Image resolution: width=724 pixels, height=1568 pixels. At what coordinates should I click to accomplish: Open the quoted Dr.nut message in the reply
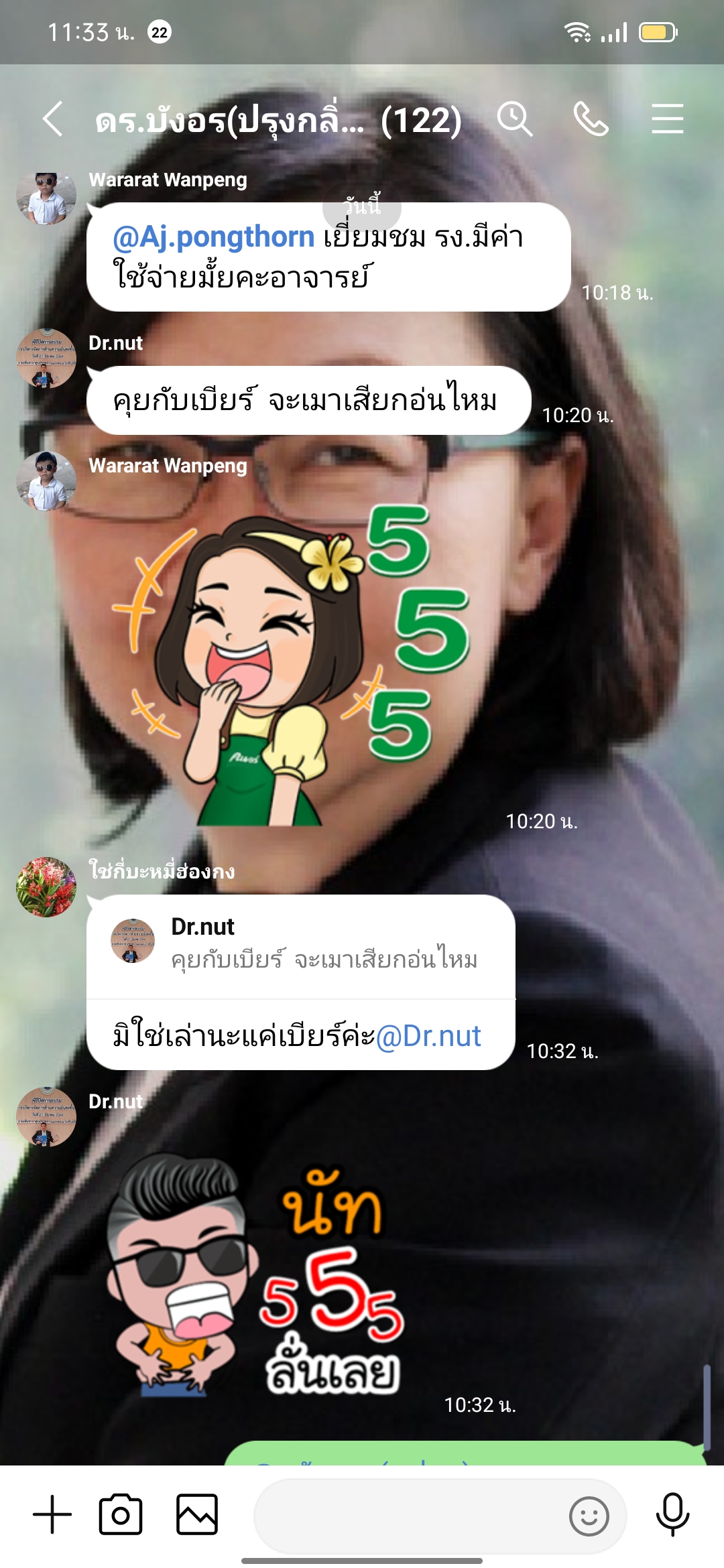[300, 946]
